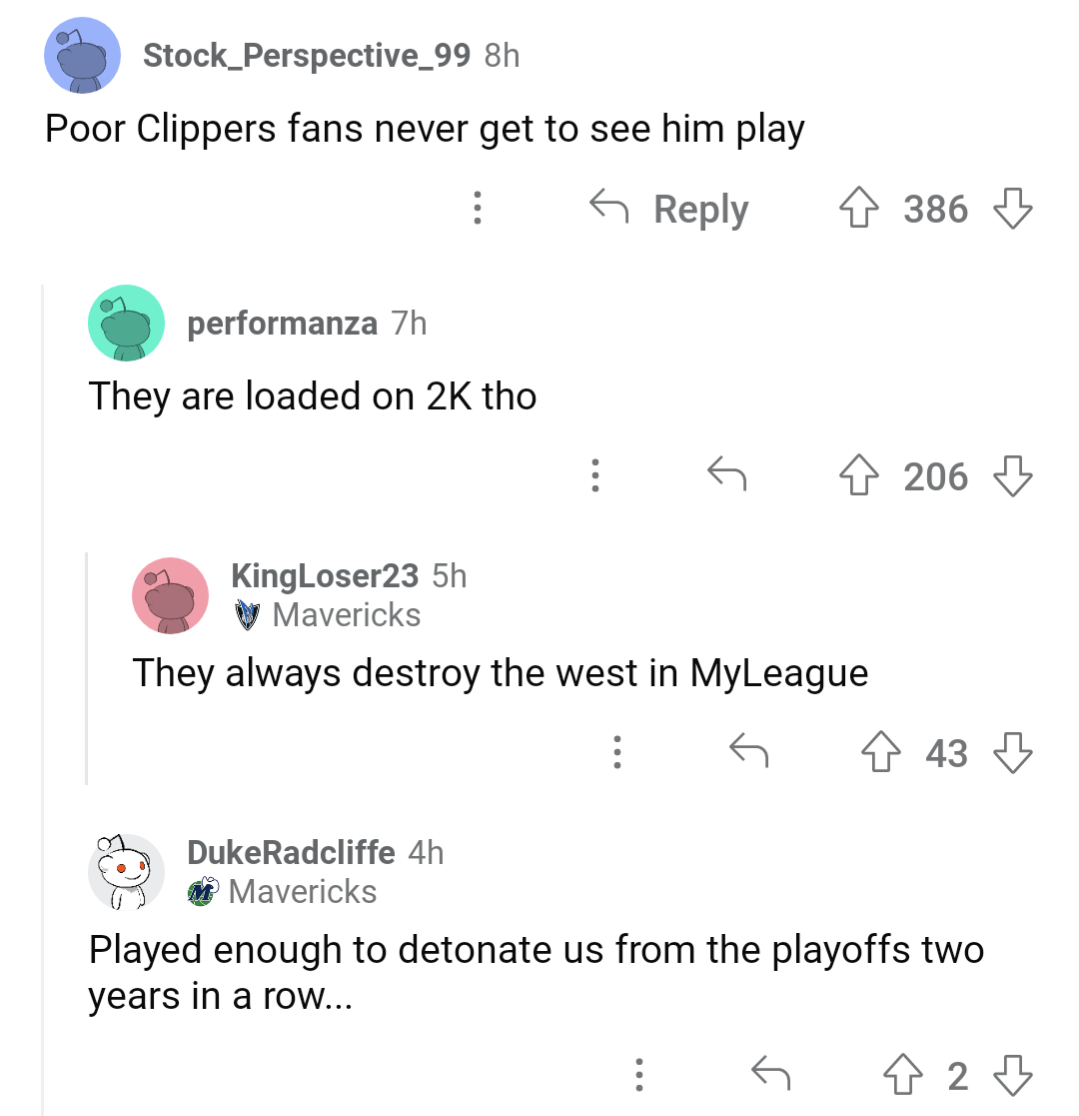The width and height of the screenshot is (1079, 1116).
Task: Click the 386 vote count
Action: pyautogui.click(x=934, y=208)
